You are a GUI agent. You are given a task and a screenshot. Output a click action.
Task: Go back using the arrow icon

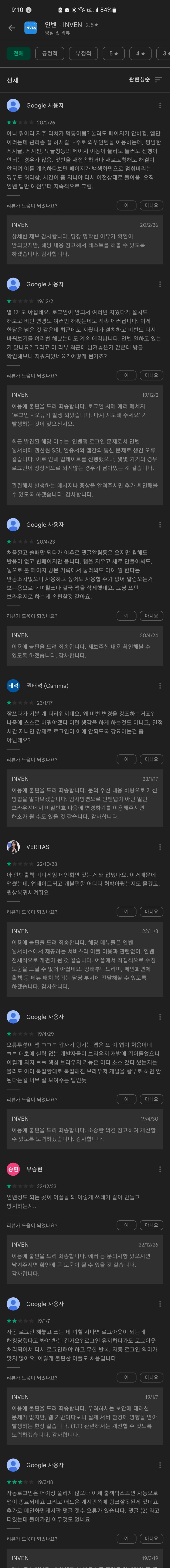pyautogui.click(x=11, y=28)
